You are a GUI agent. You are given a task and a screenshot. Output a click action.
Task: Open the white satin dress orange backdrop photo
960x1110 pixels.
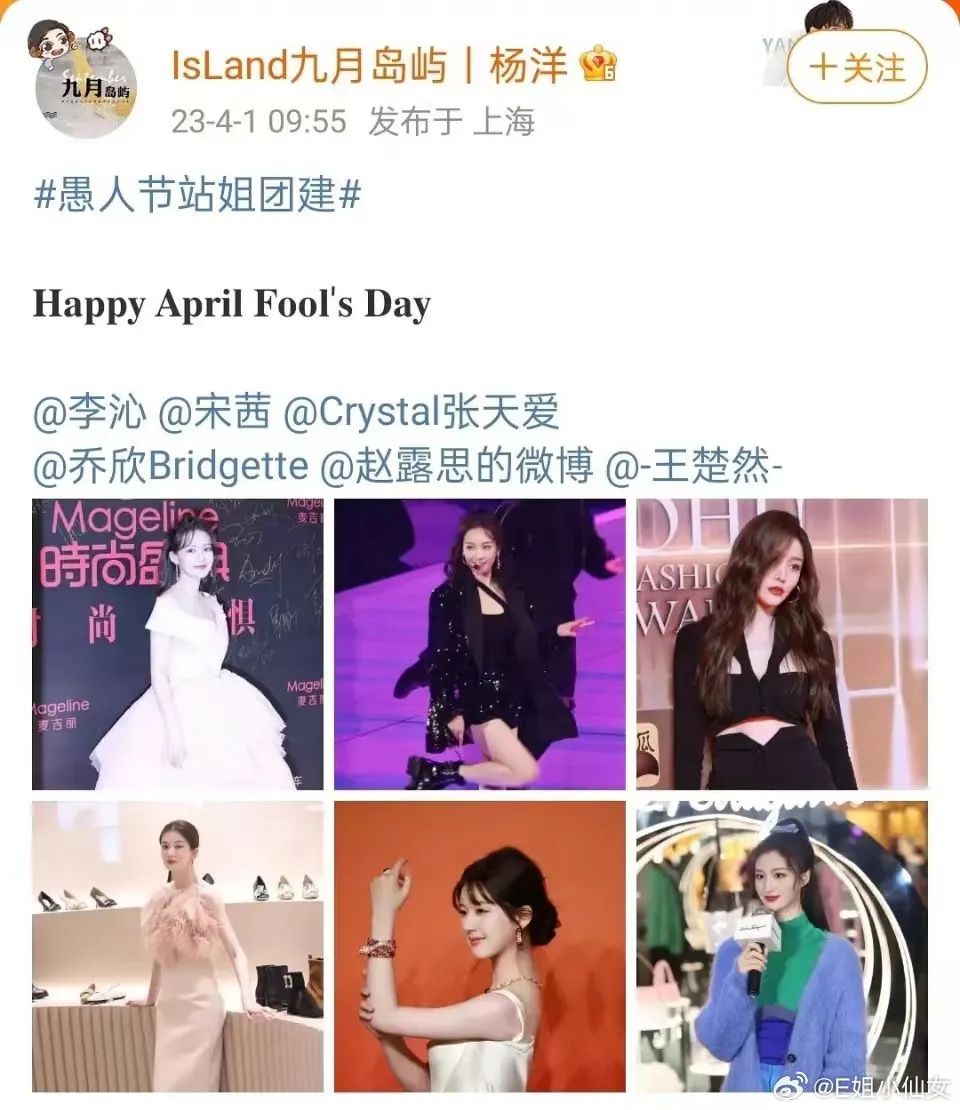pos(479,947)
